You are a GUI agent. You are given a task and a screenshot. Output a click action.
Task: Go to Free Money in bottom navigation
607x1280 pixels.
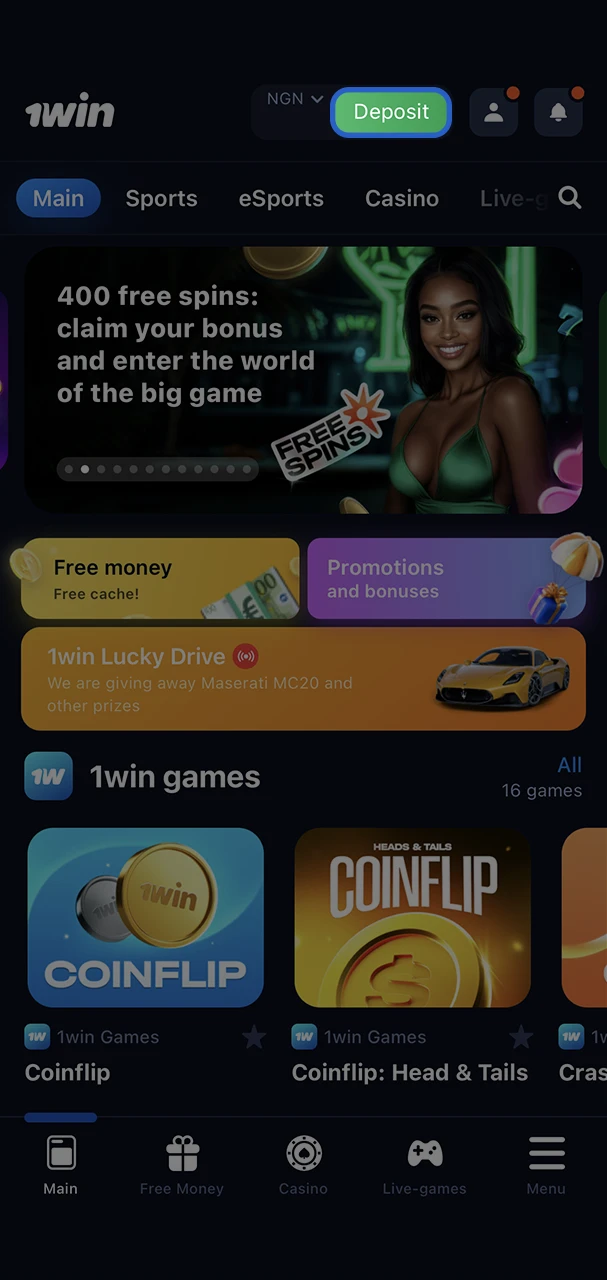click(182, 1166)
